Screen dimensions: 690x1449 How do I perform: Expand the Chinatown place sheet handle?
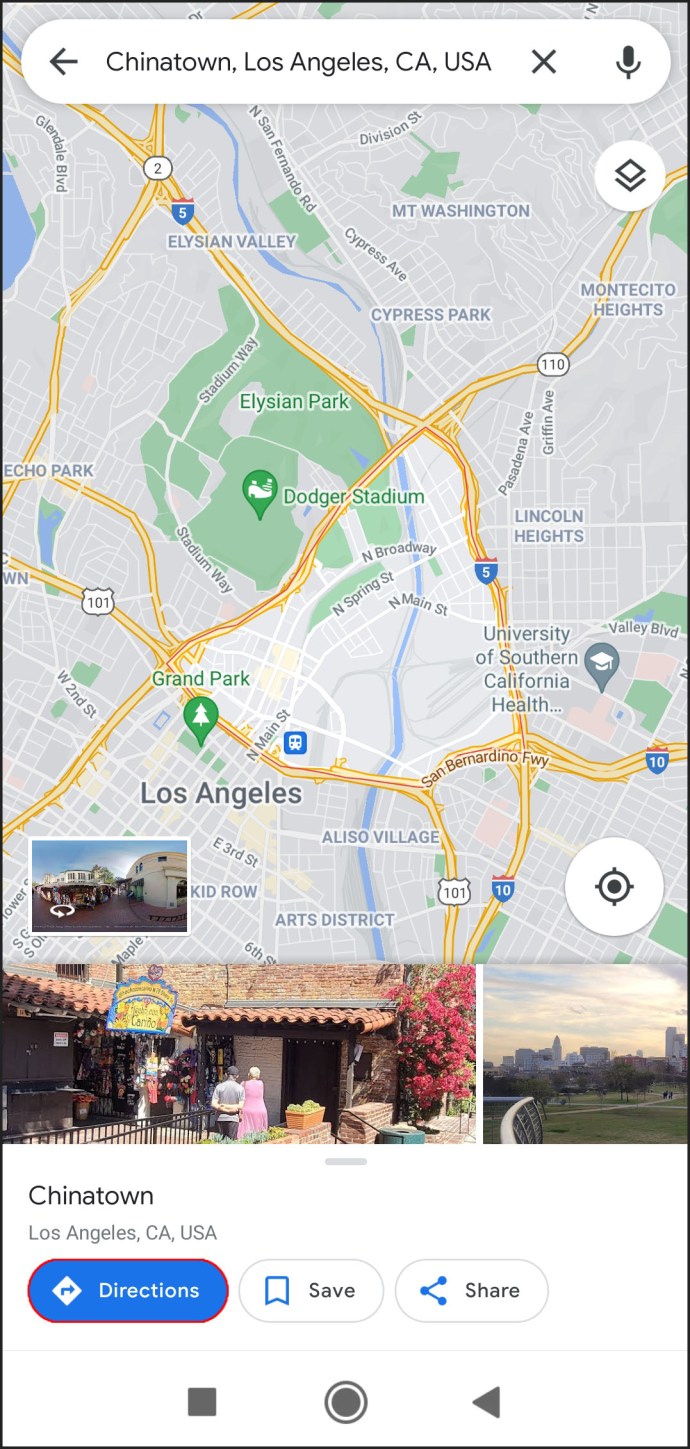(x=346, y=1161)
